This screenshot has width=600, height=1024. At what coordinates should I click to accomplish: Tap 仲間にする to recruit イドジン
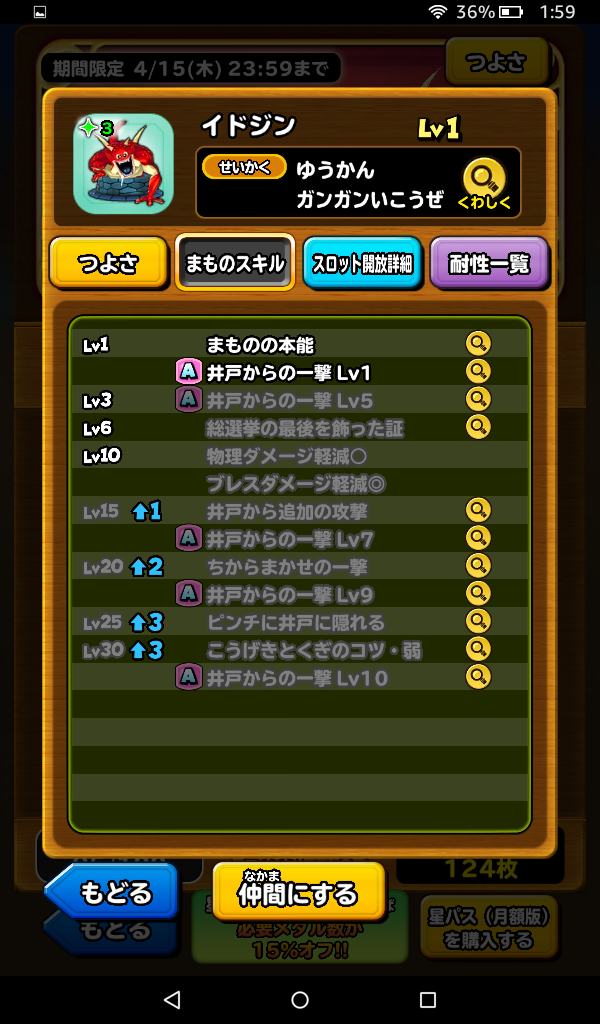(299, 891)
